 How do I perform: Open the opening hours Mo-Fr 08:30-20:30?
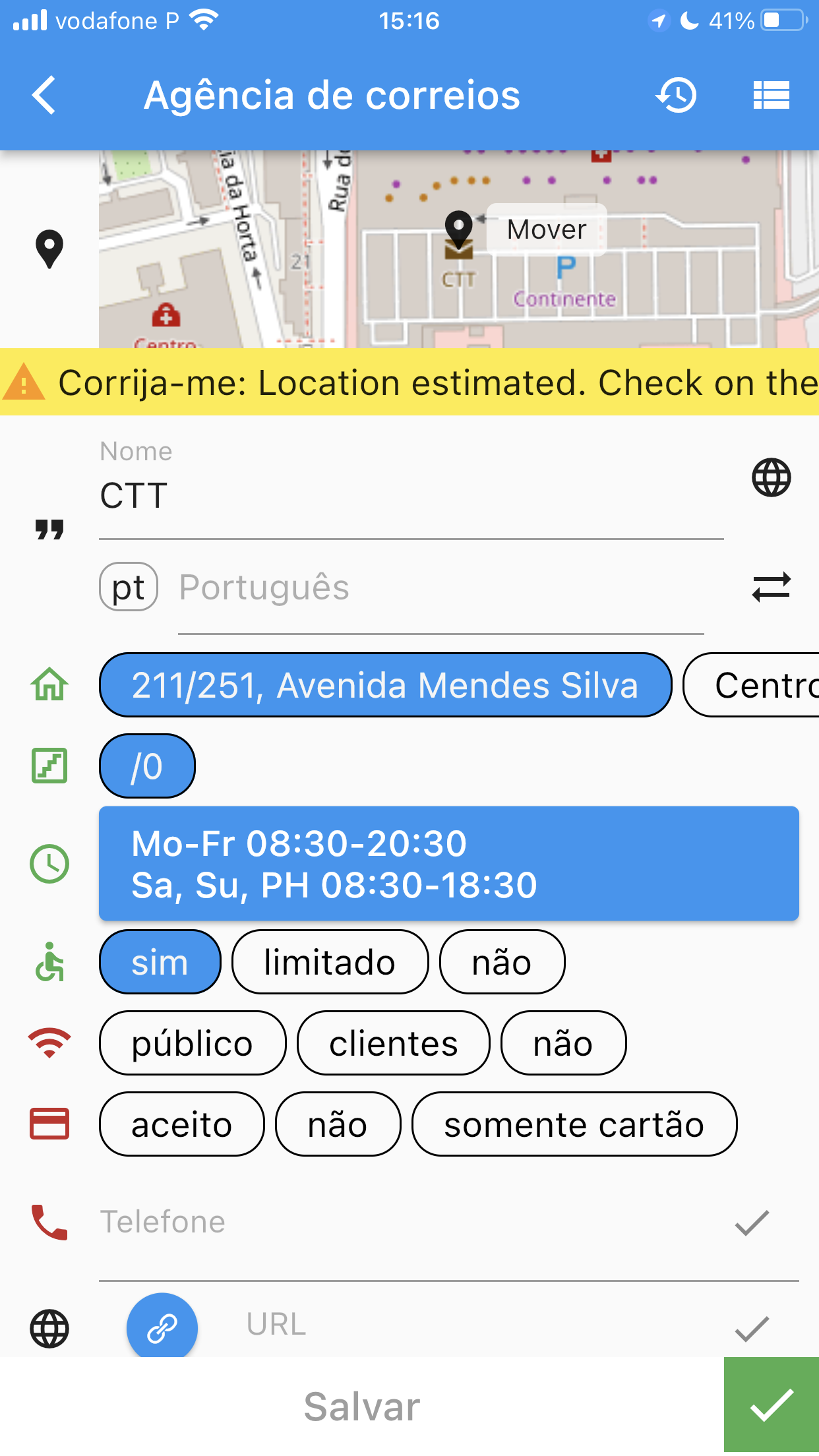[448, 864]
